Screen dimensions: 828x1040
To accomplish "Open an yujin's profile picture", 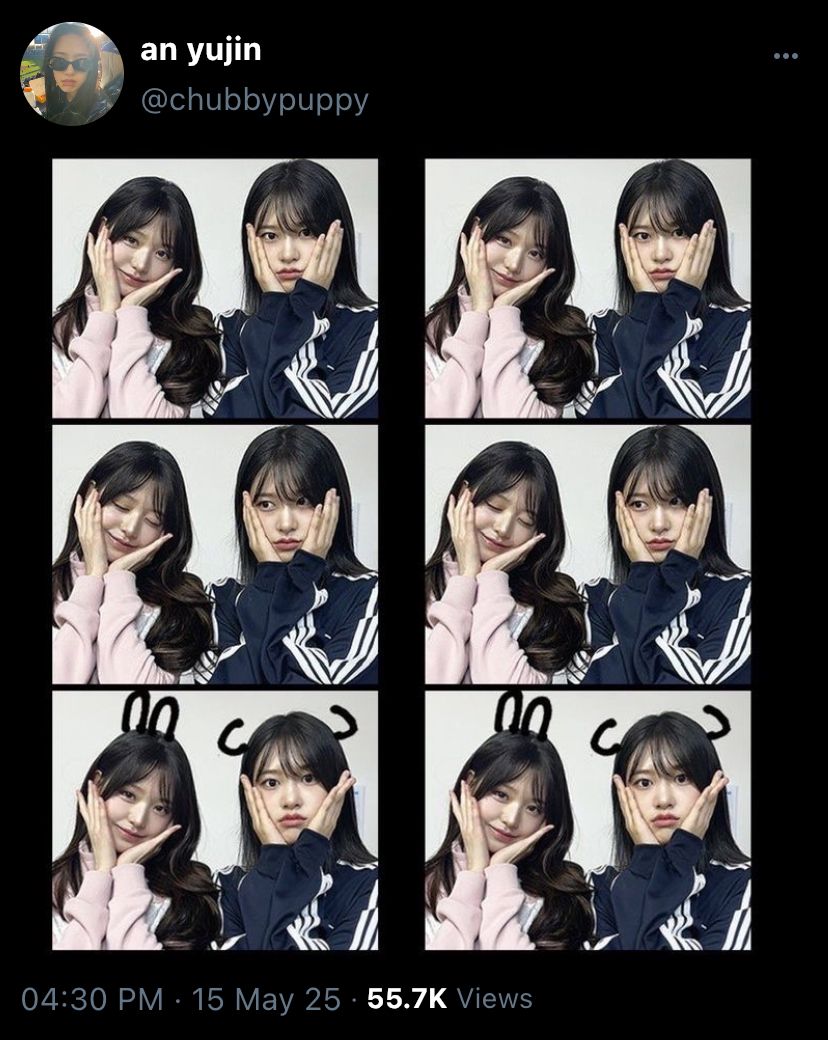I will click(x=72, y=74).
